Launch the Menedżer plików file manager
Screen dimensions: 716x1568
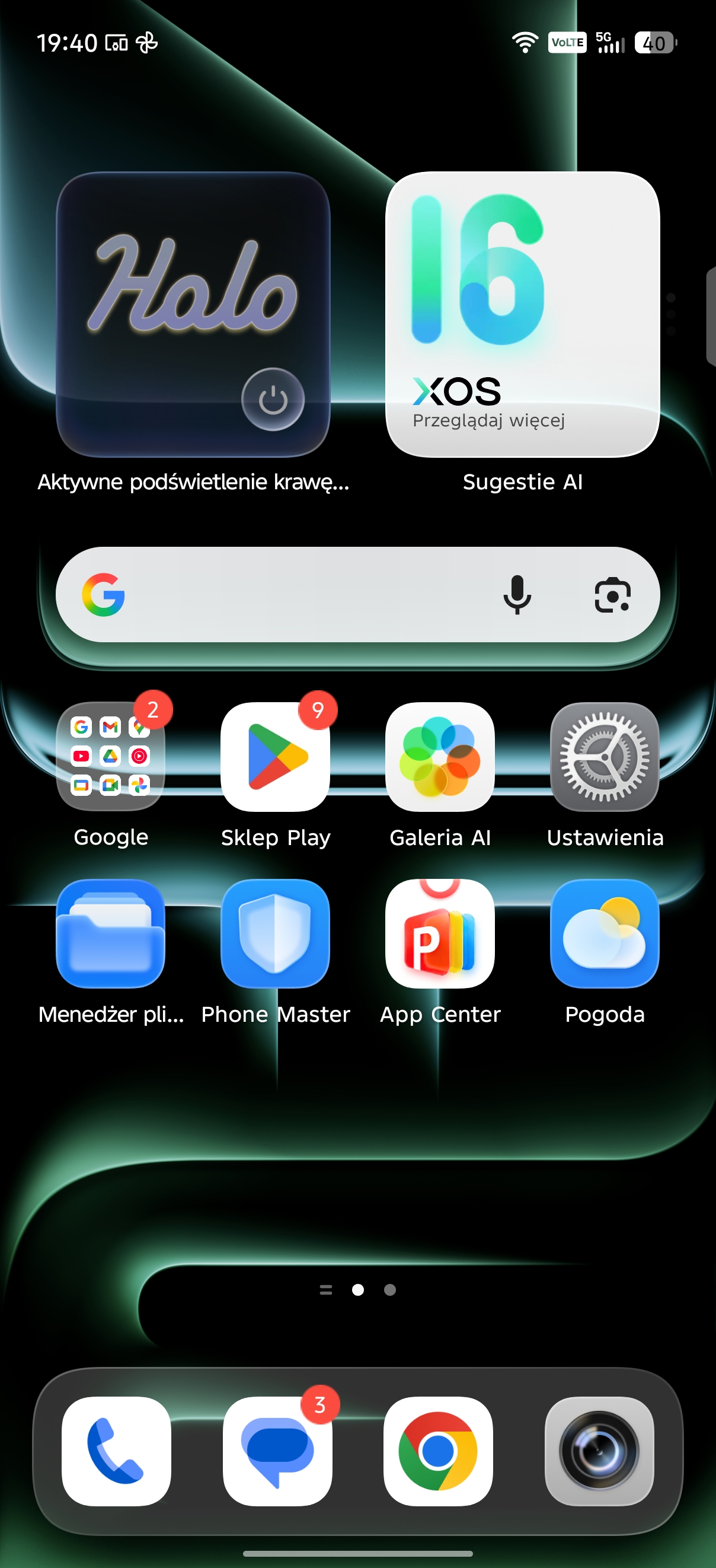click(111, 933)
